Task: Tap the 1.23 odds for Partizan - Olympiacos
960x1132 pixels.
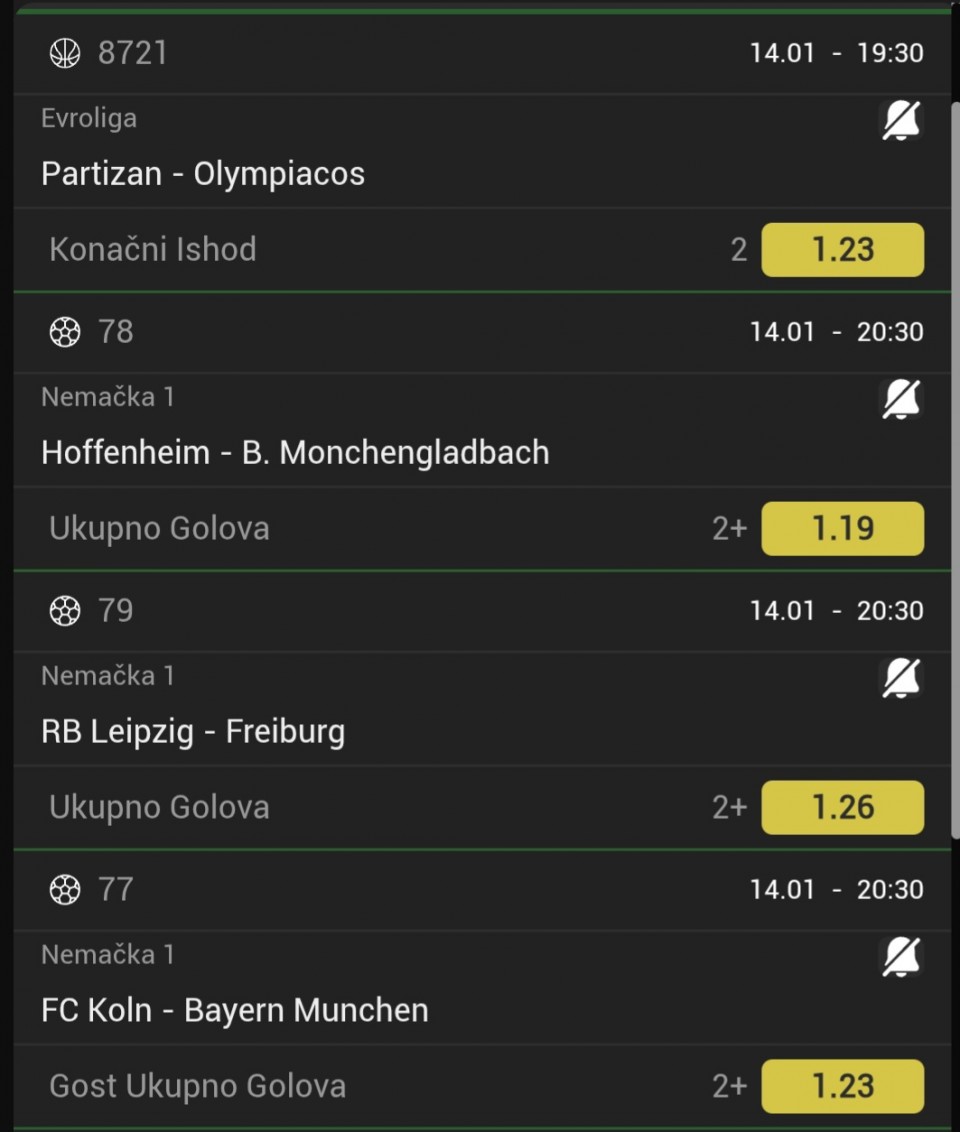Action: point(842,250)
